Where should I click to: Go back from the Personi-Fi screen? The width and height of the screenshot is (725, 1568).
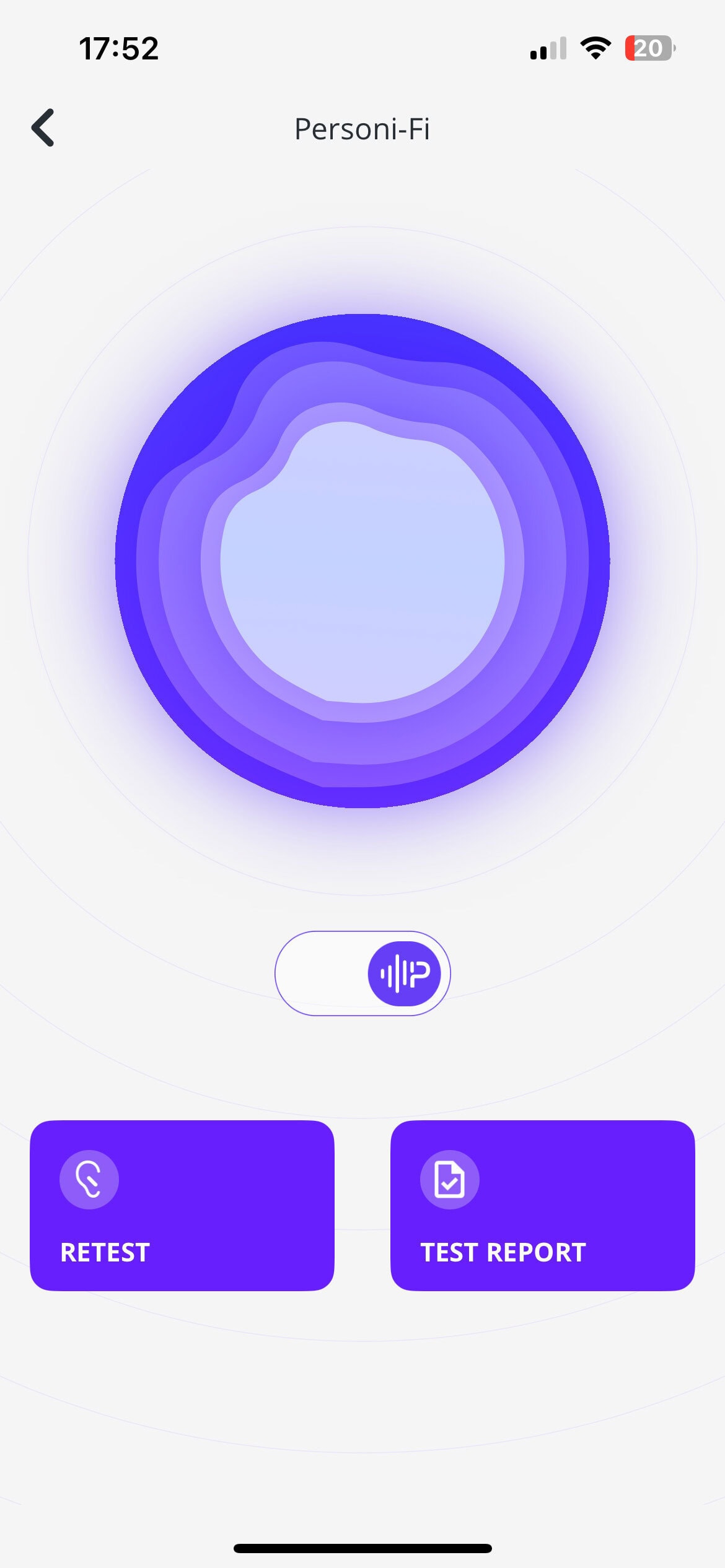pyautogui.click(x=43, y=128)
